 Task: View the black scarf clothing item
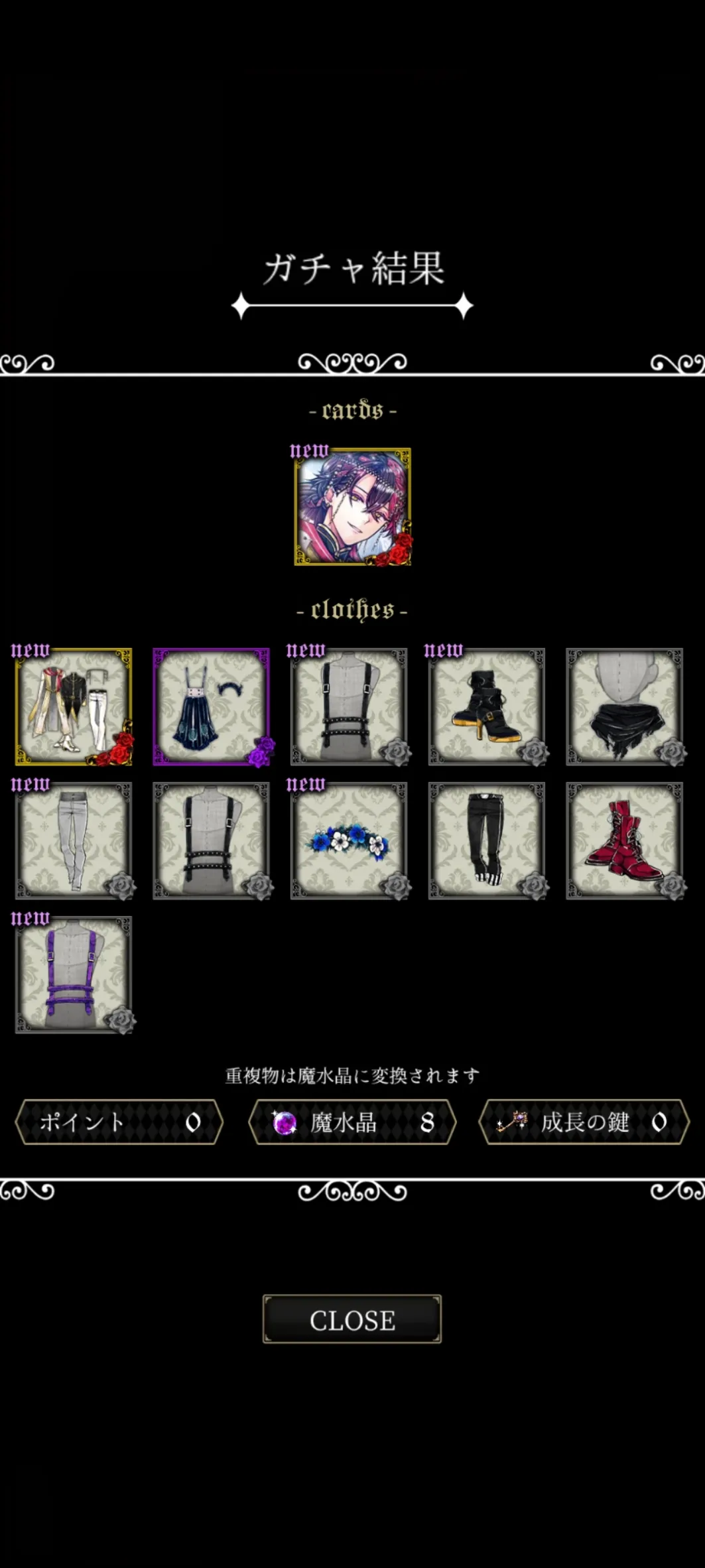pos(624,707)
